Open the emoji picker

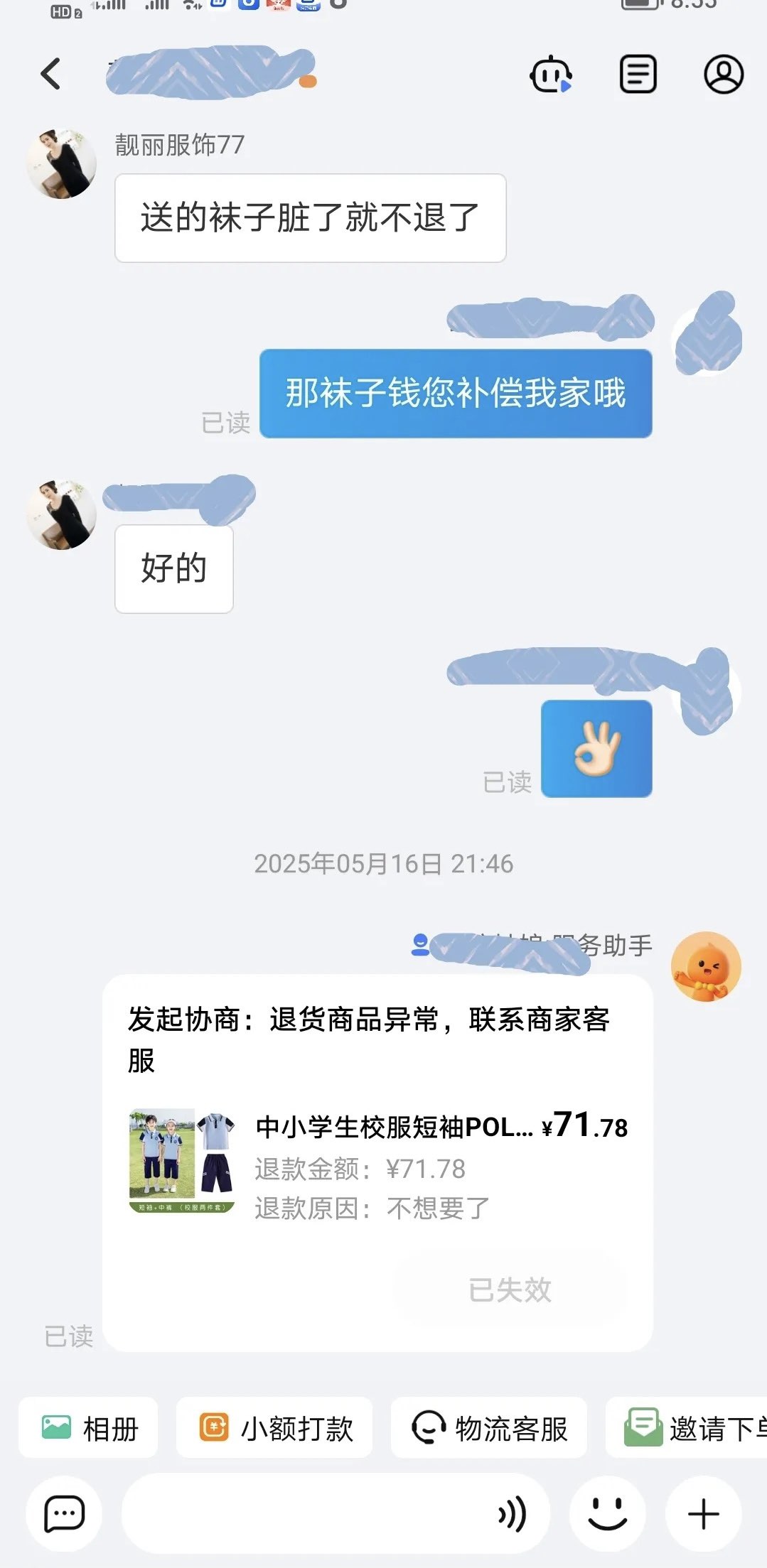tap(607, 1514)
